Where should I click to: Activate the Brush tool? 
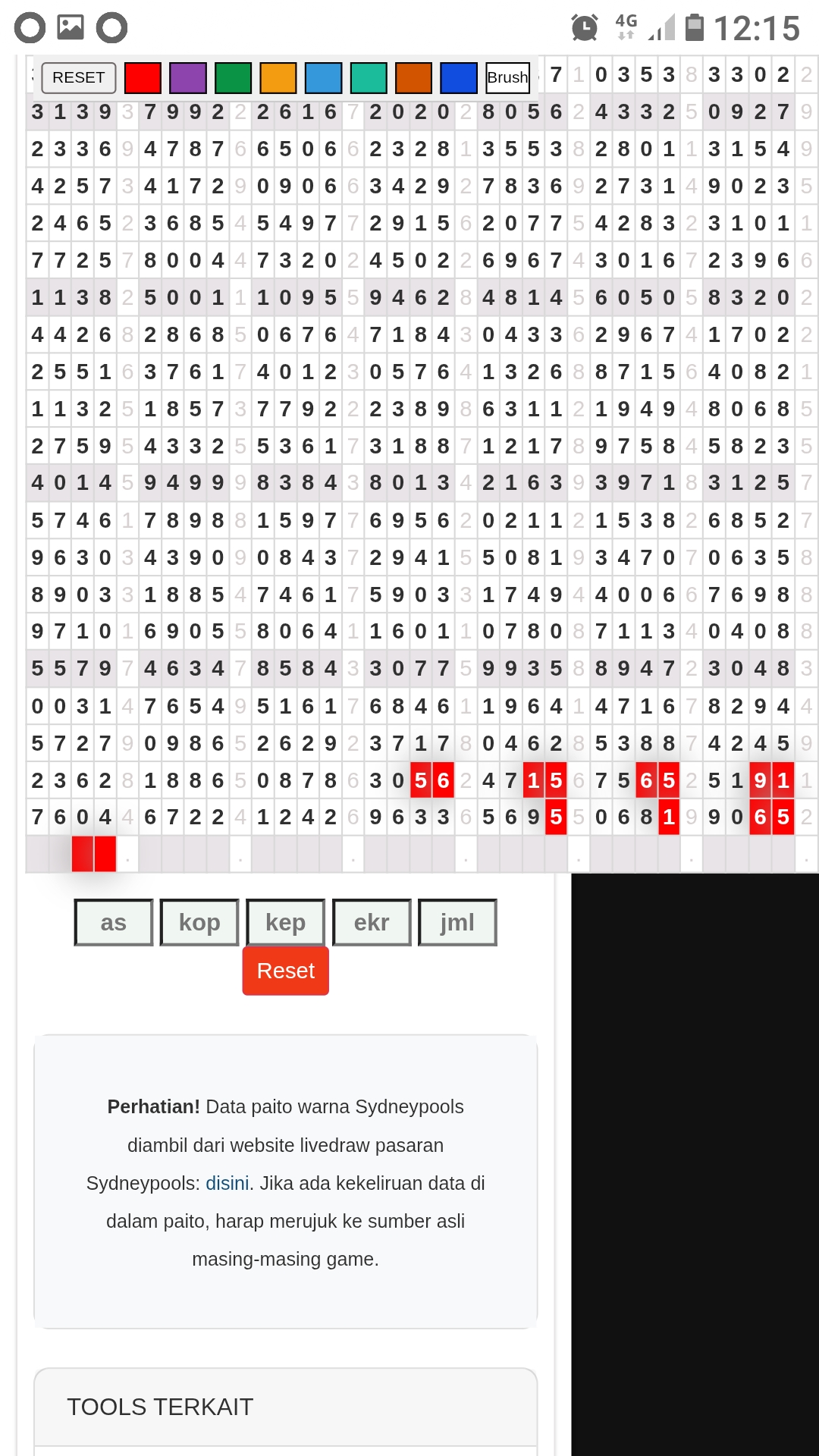507,77
